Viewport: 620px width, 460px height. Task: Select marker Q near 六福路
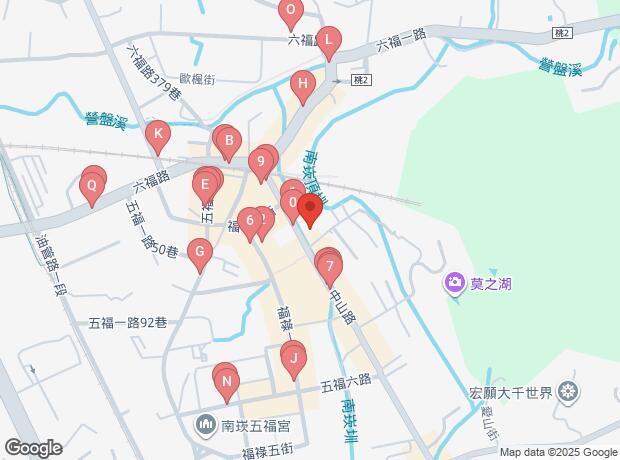(x=92, y=187)
